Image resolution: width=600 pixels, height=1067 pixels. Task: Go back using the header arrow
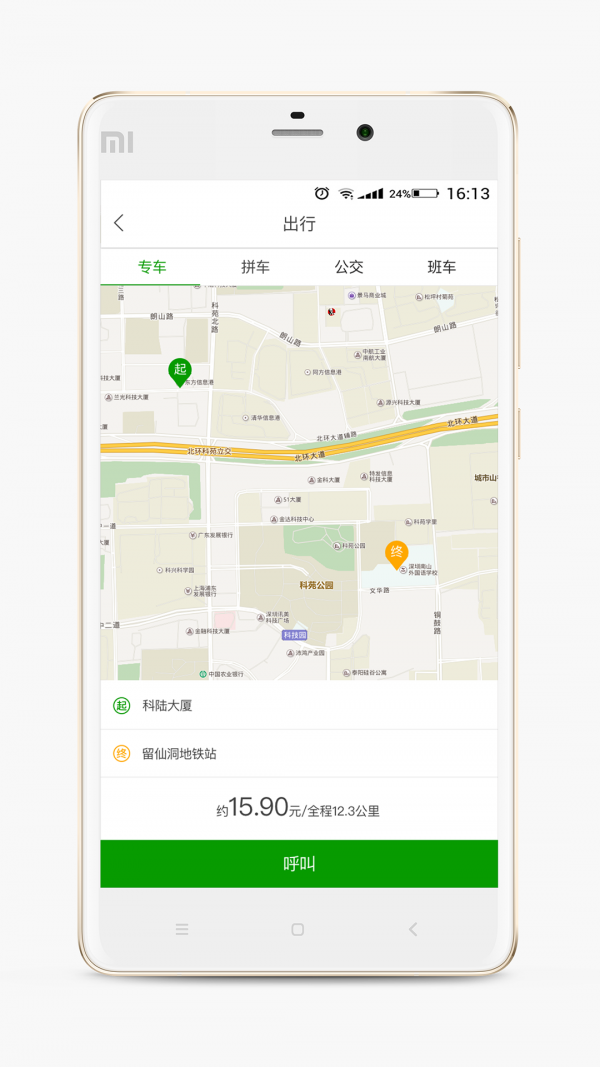(119, 223)
